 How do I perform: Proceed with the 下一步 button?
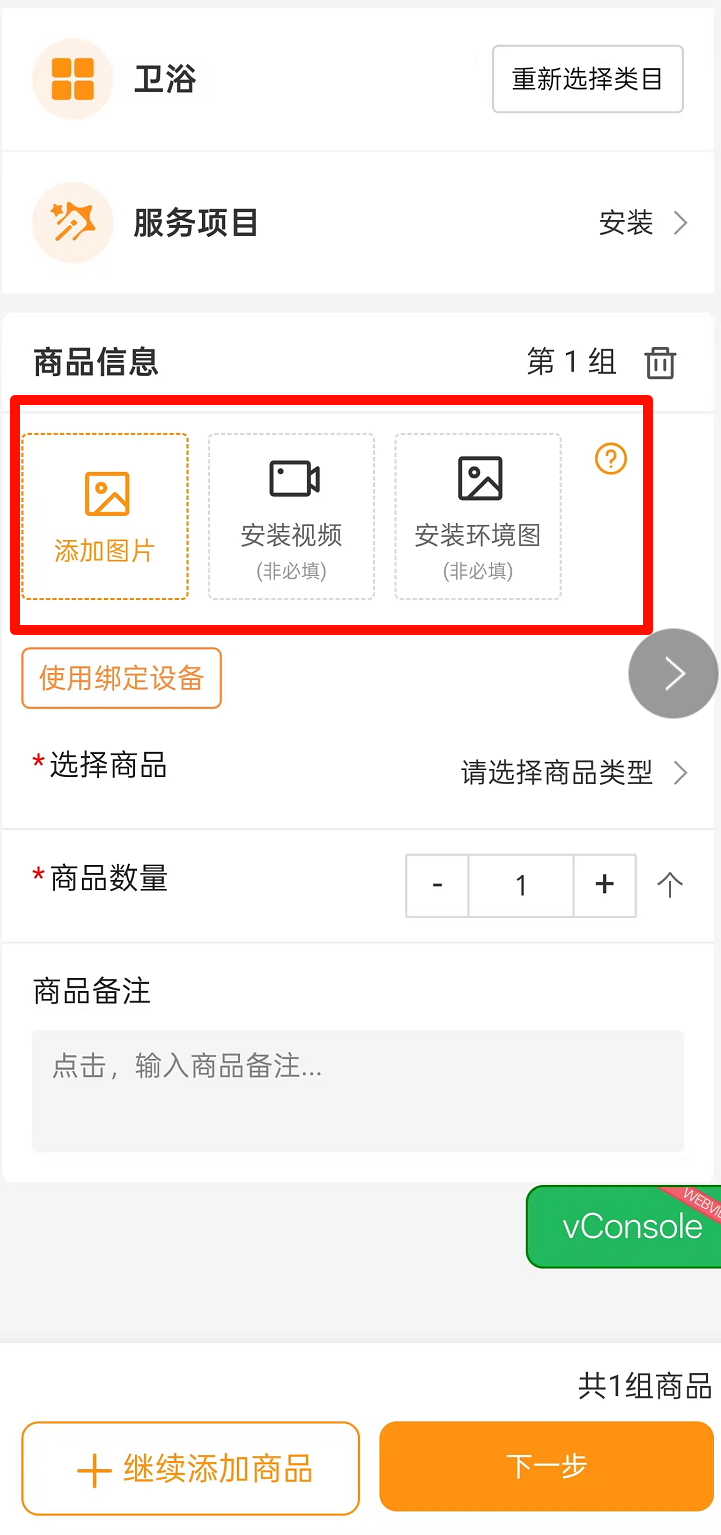546,1467
